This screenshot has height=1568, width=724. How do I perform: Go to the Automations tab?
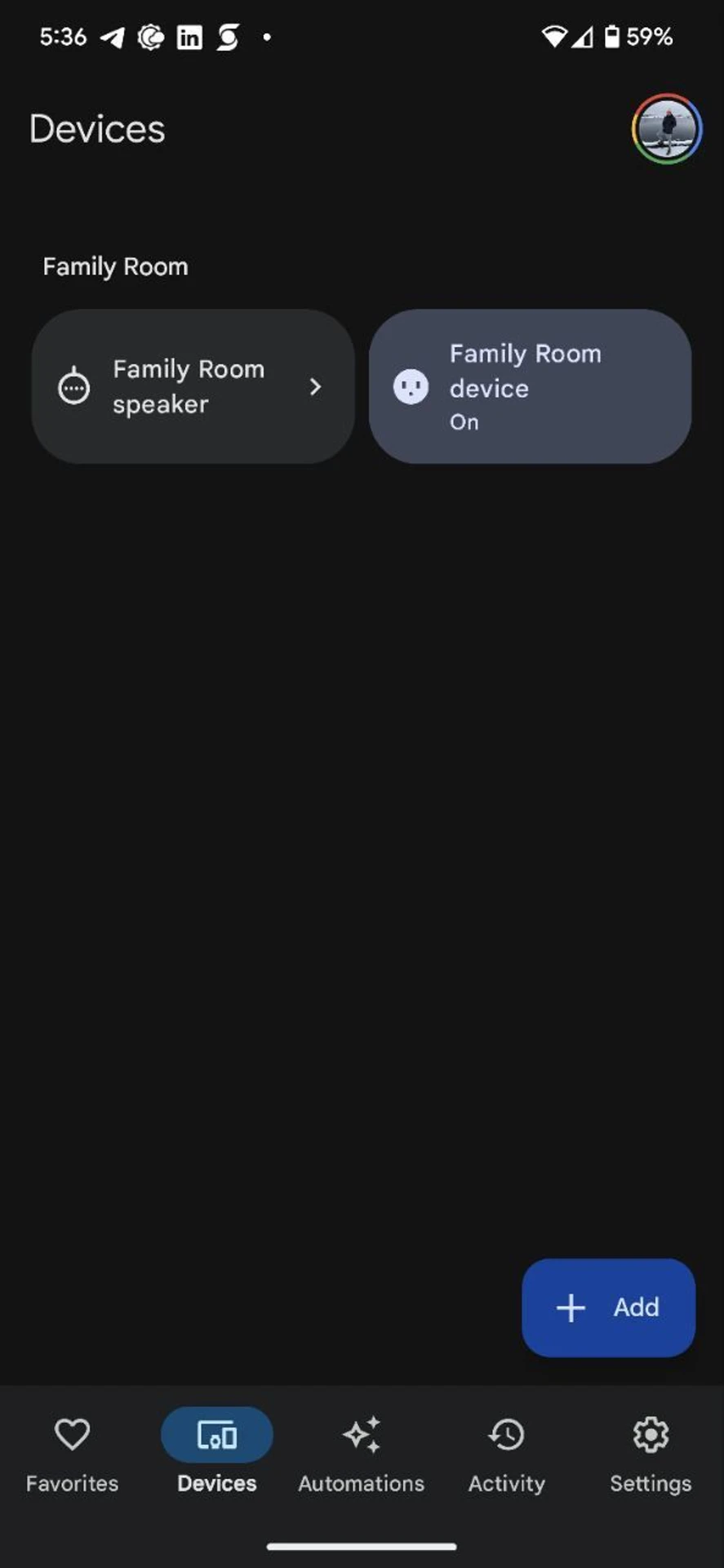tap(362, 1454)
